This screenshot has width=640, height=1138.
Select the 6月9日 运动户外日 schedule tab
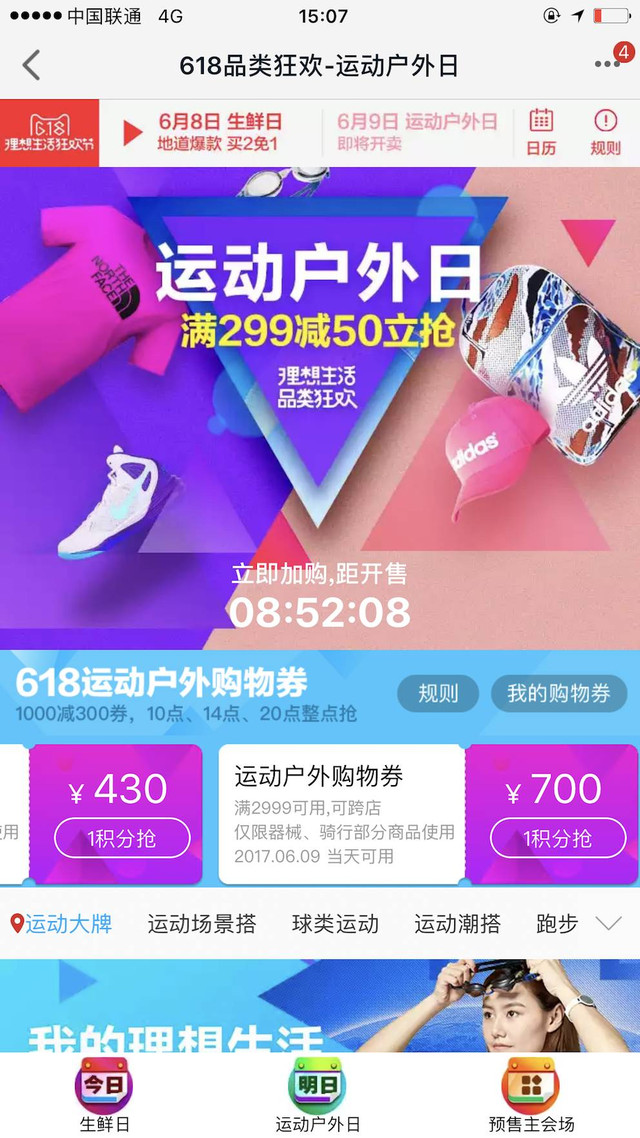coord(416,132)
